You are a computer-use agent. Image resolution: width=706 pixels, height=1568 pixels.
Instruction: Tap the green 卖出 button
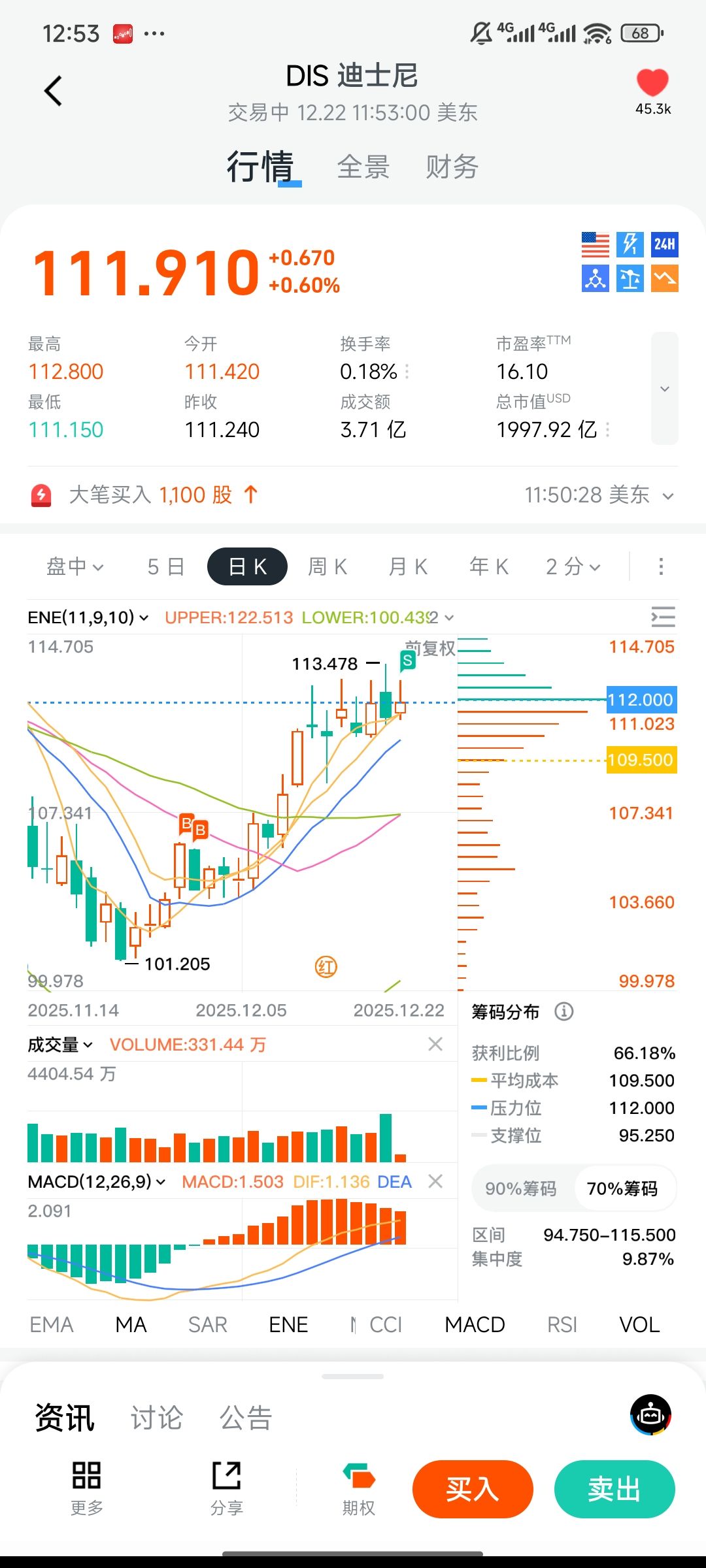[614, 1489]
